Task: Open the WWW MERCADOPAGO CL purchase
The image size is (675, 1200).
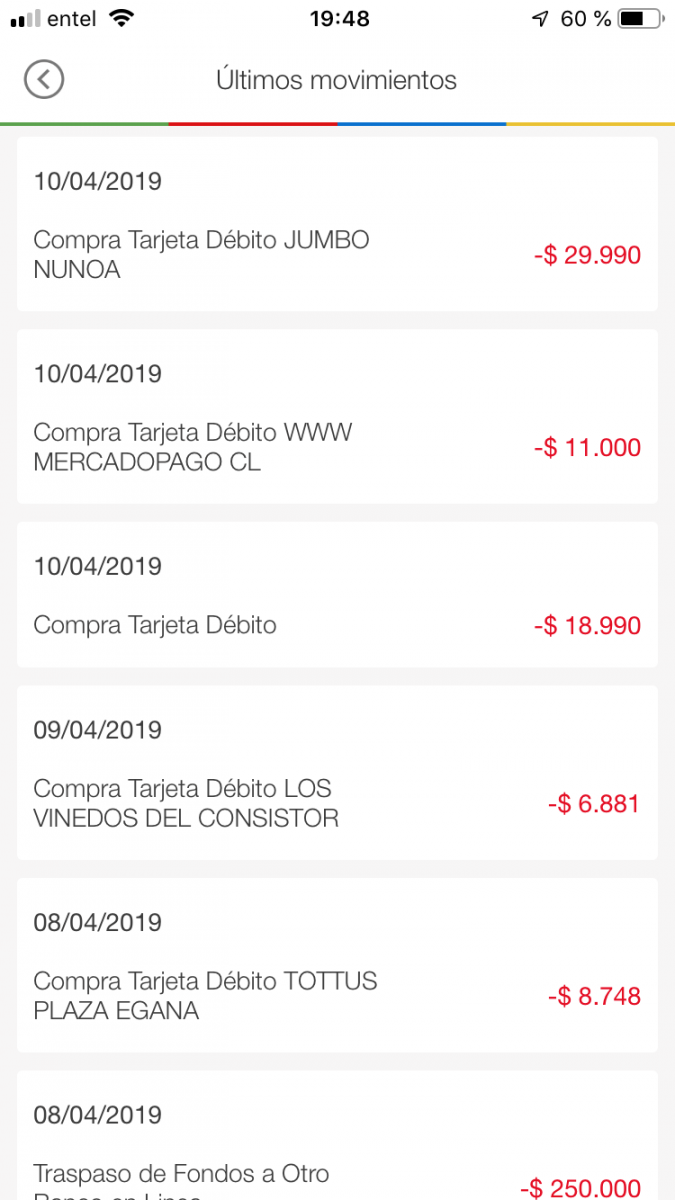Action: (337, 416)
